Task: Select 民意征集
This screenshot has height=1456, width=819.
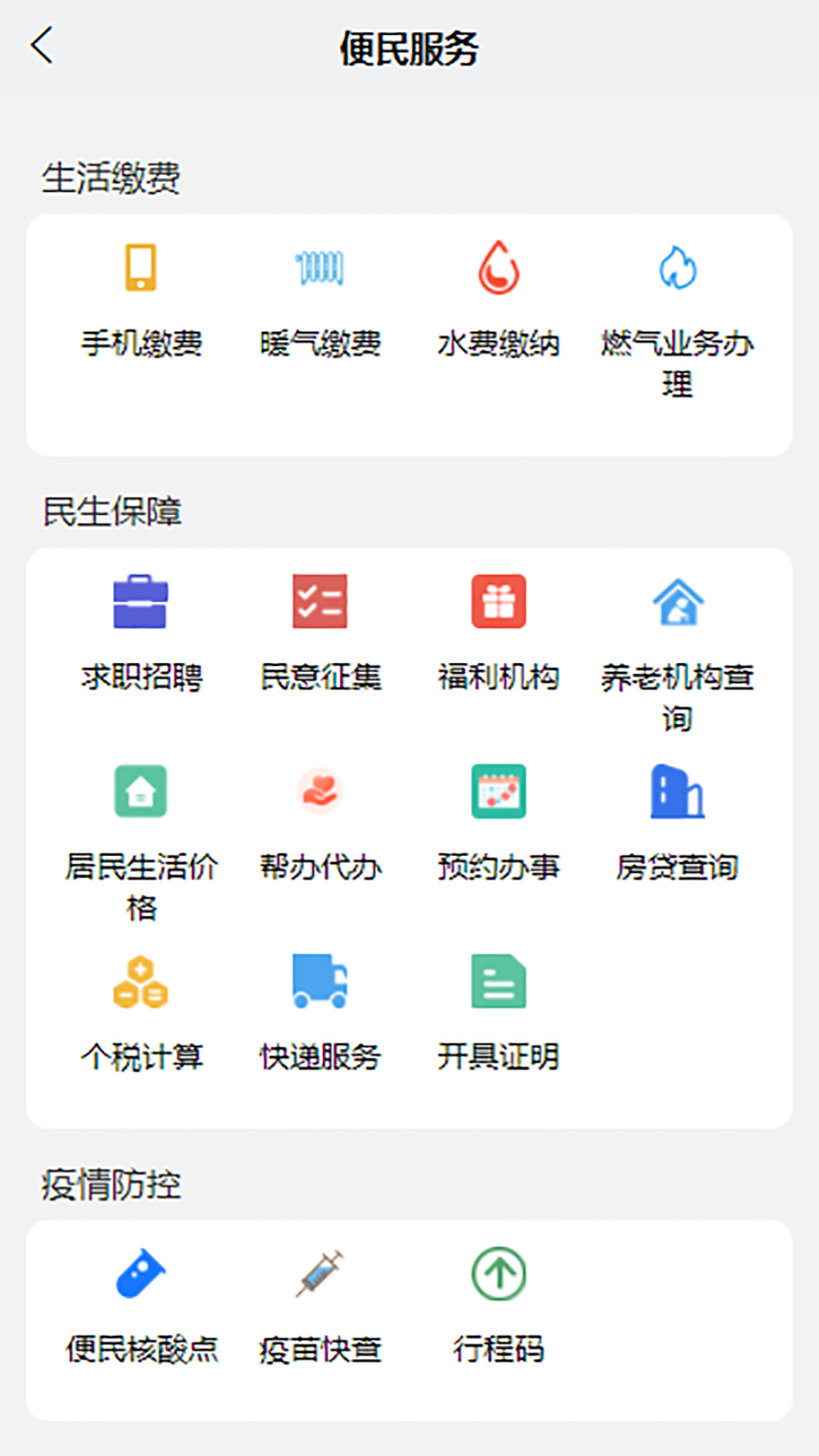Action: (320, 633)
